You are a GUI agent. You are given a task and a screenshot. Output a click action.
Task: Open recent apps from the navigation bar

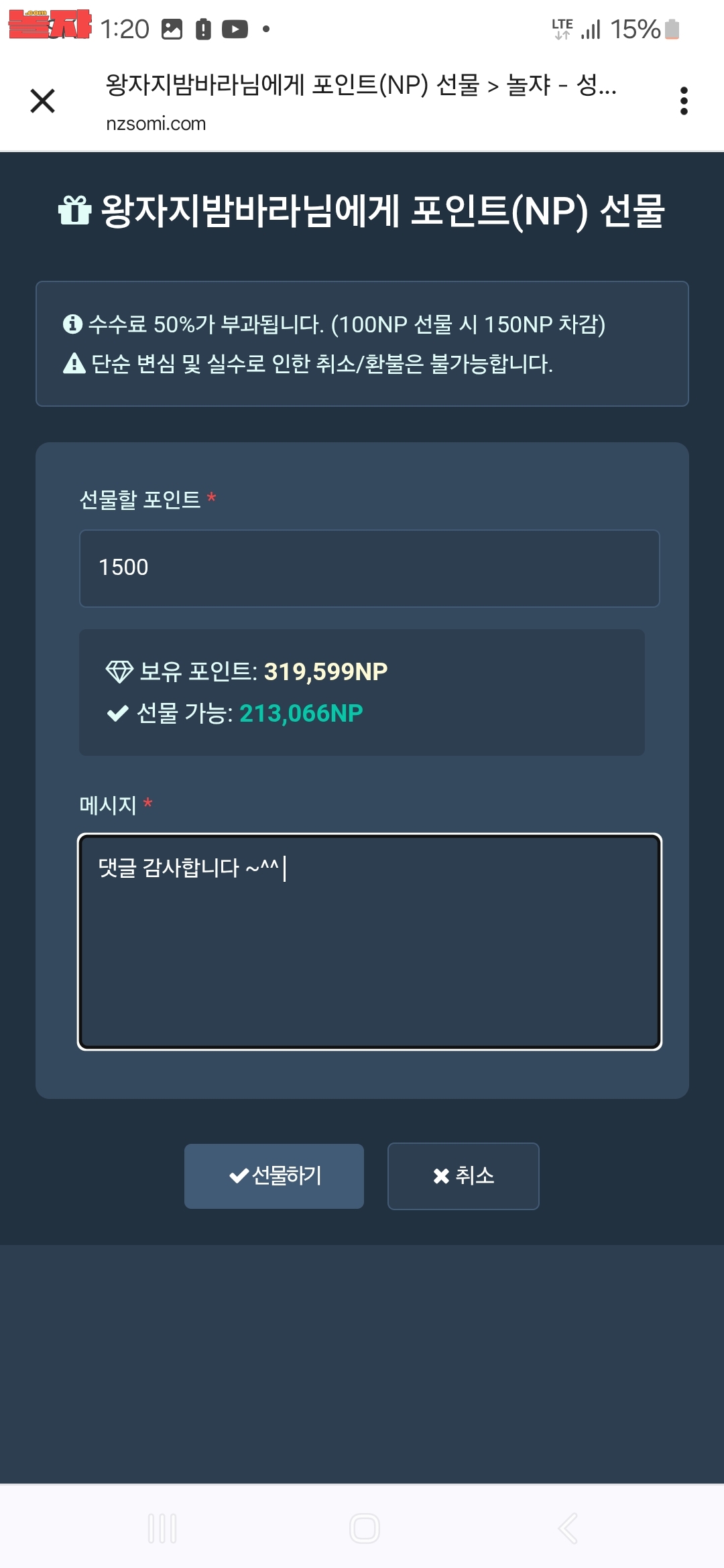162,1528
